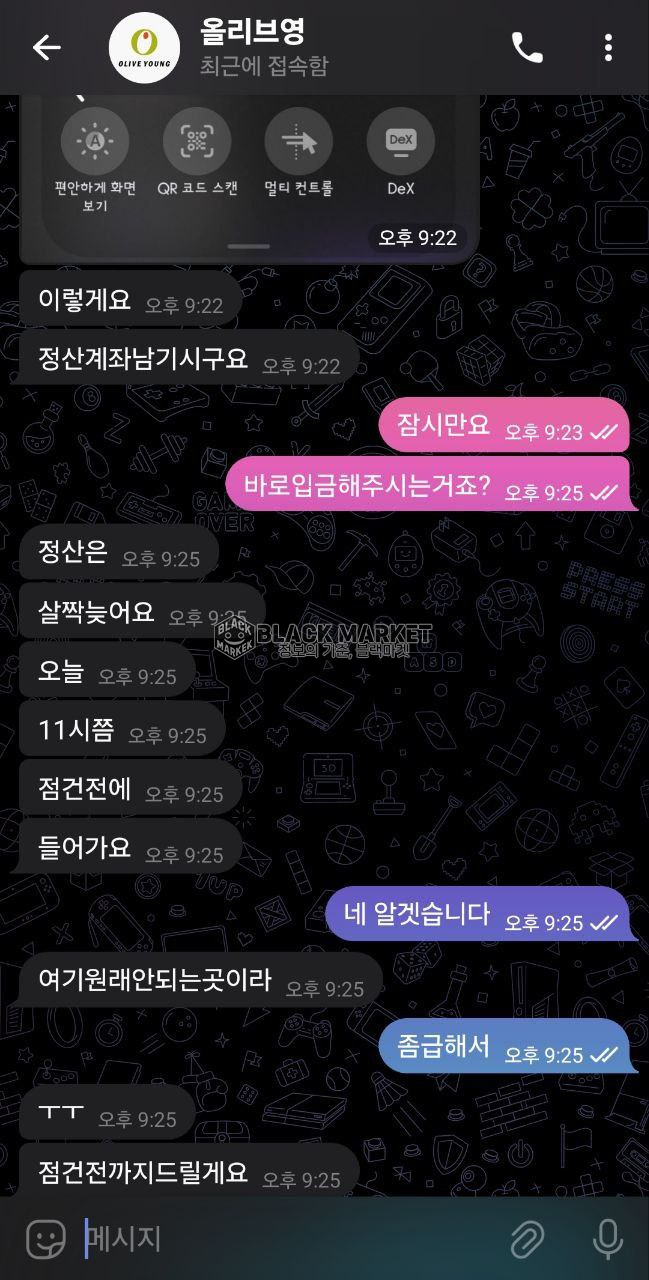Attach a file with the paperclip
The height and width of the screenshot is (1280, 649).
(527, 1239)
